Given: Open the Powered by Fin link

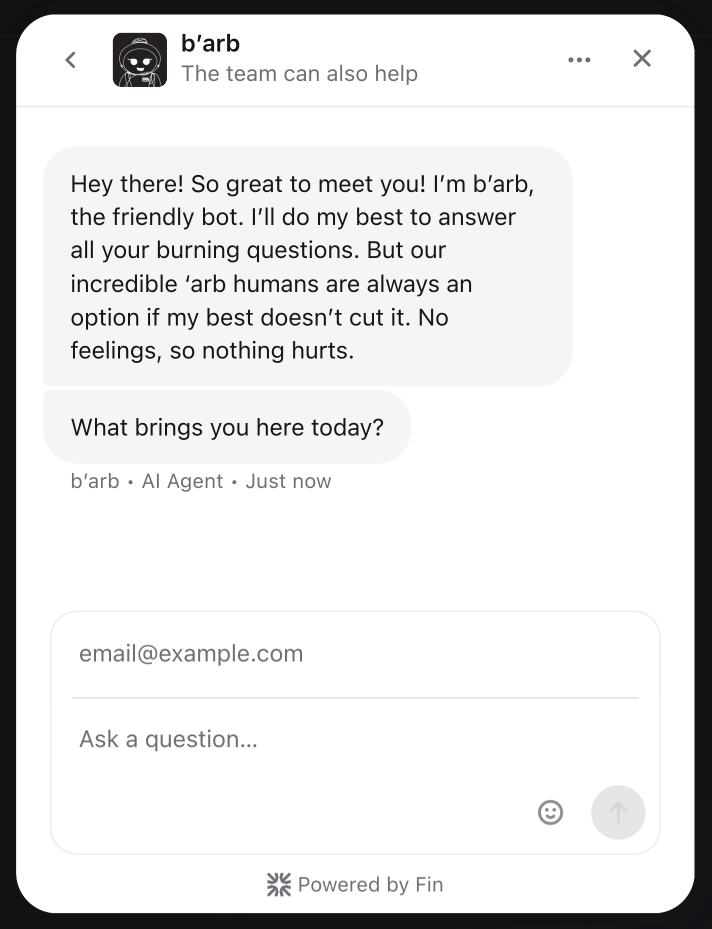Looking at the screenshot, I should pos(355,884).
